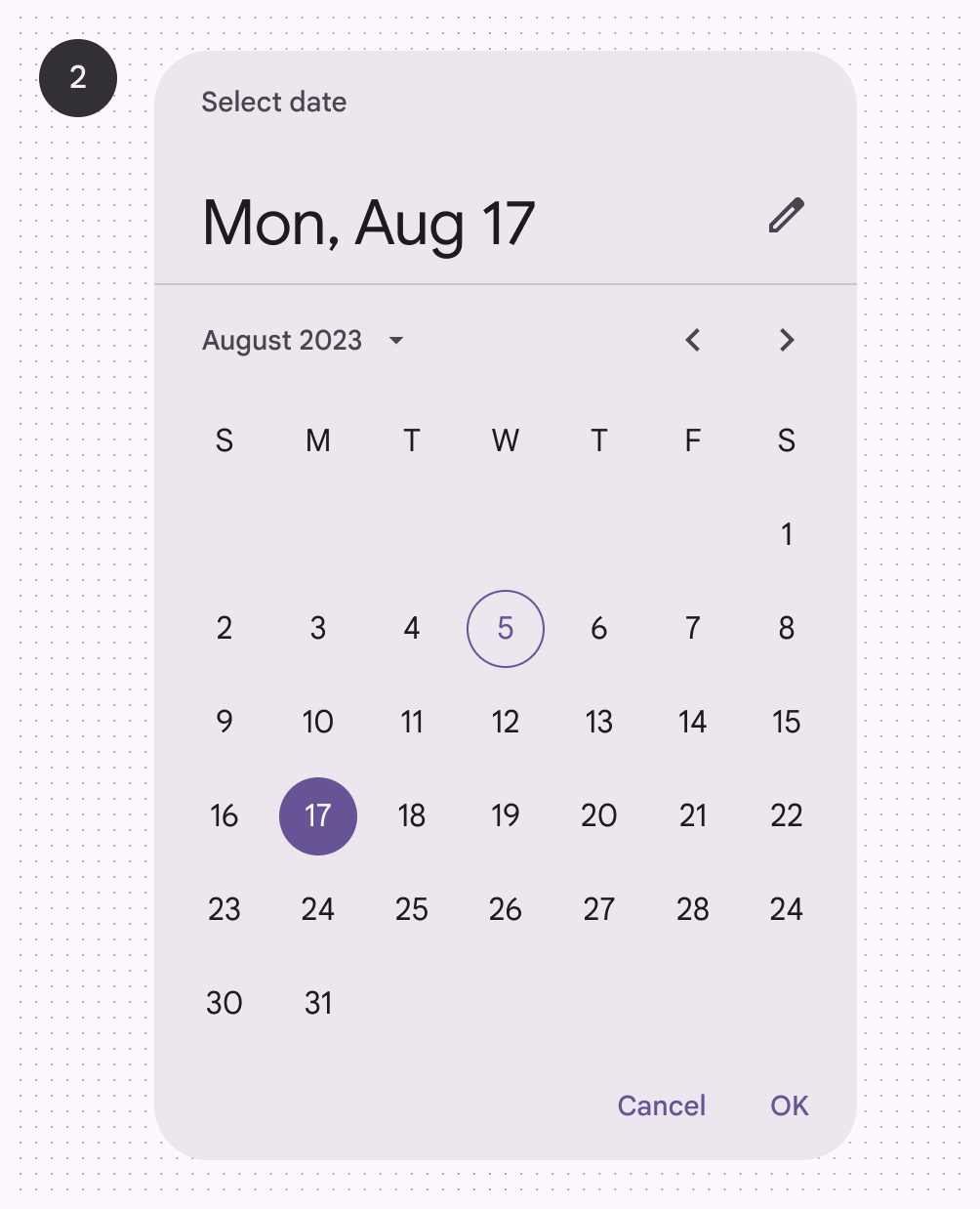Select date 13
The width and height of the screenshot is (980, 1209).
pyautogui.click(x=599, y=722)
